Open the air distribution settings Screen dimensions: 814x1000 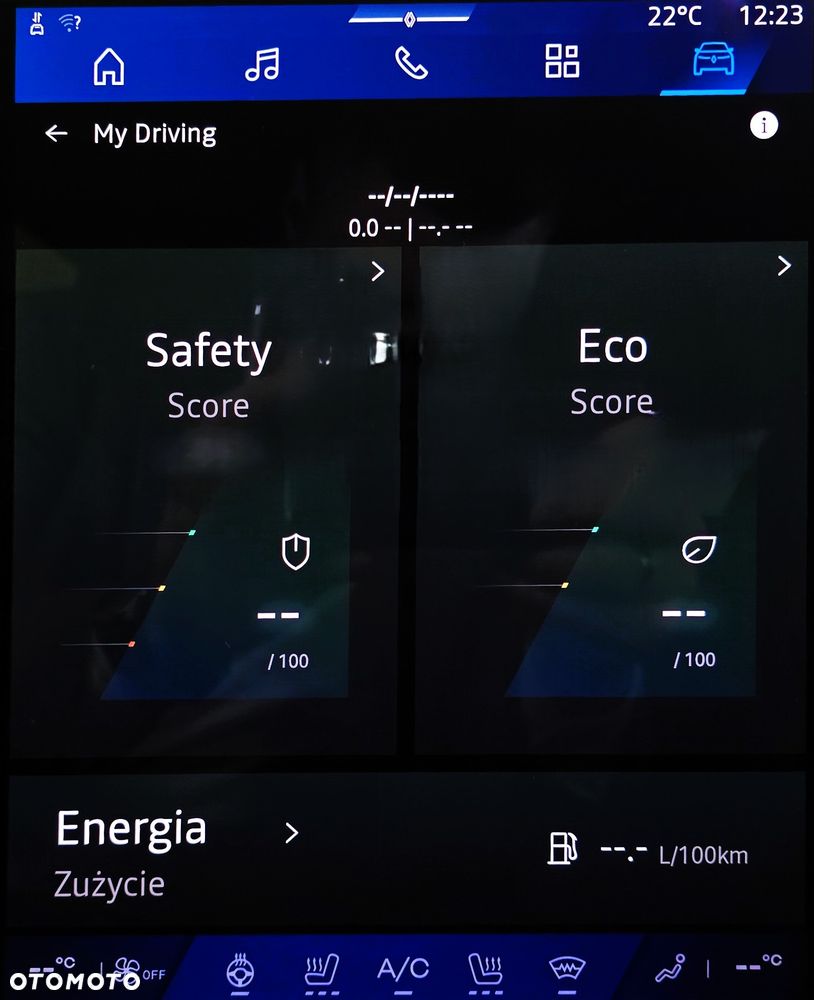click(x=670, y=968)
